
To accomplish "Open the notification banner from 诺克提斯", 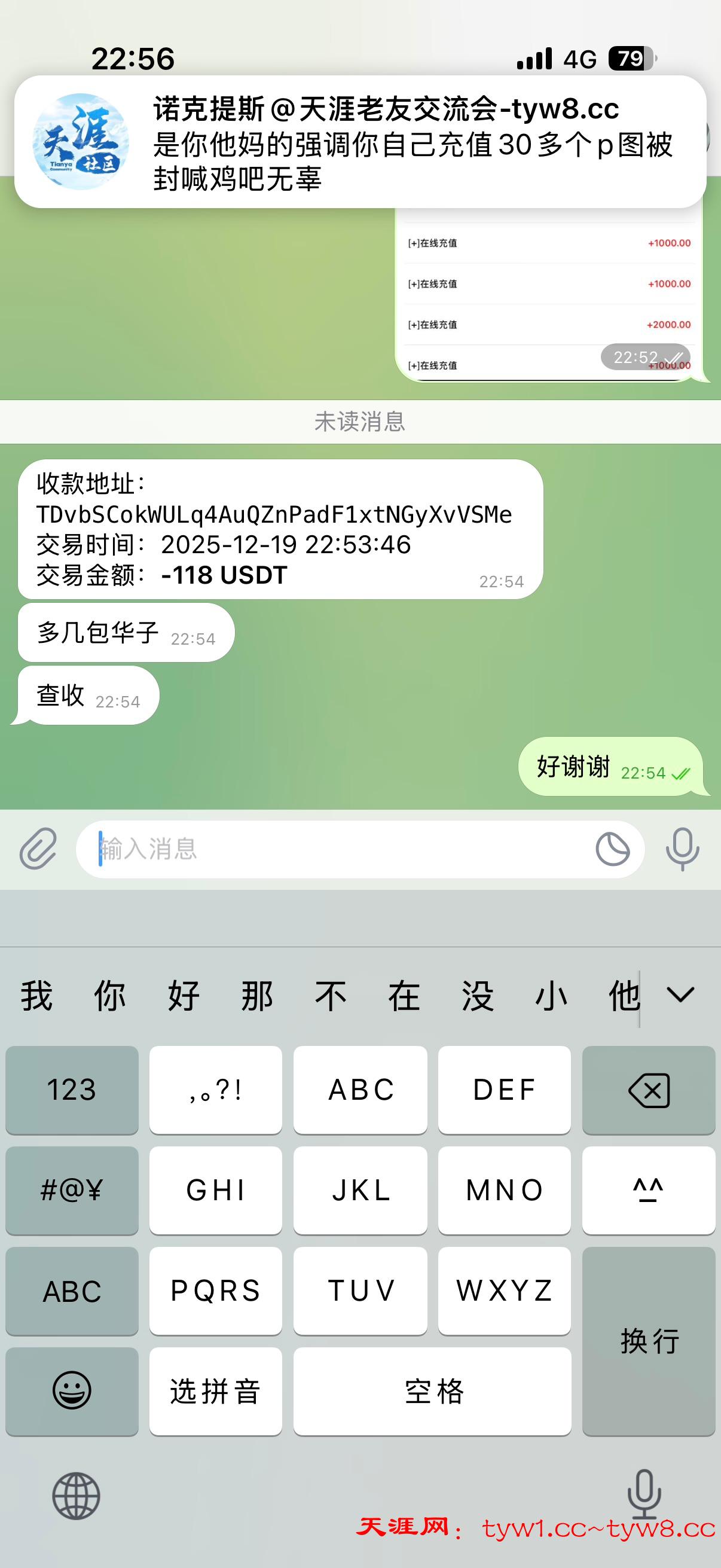I will pos(360,142).
